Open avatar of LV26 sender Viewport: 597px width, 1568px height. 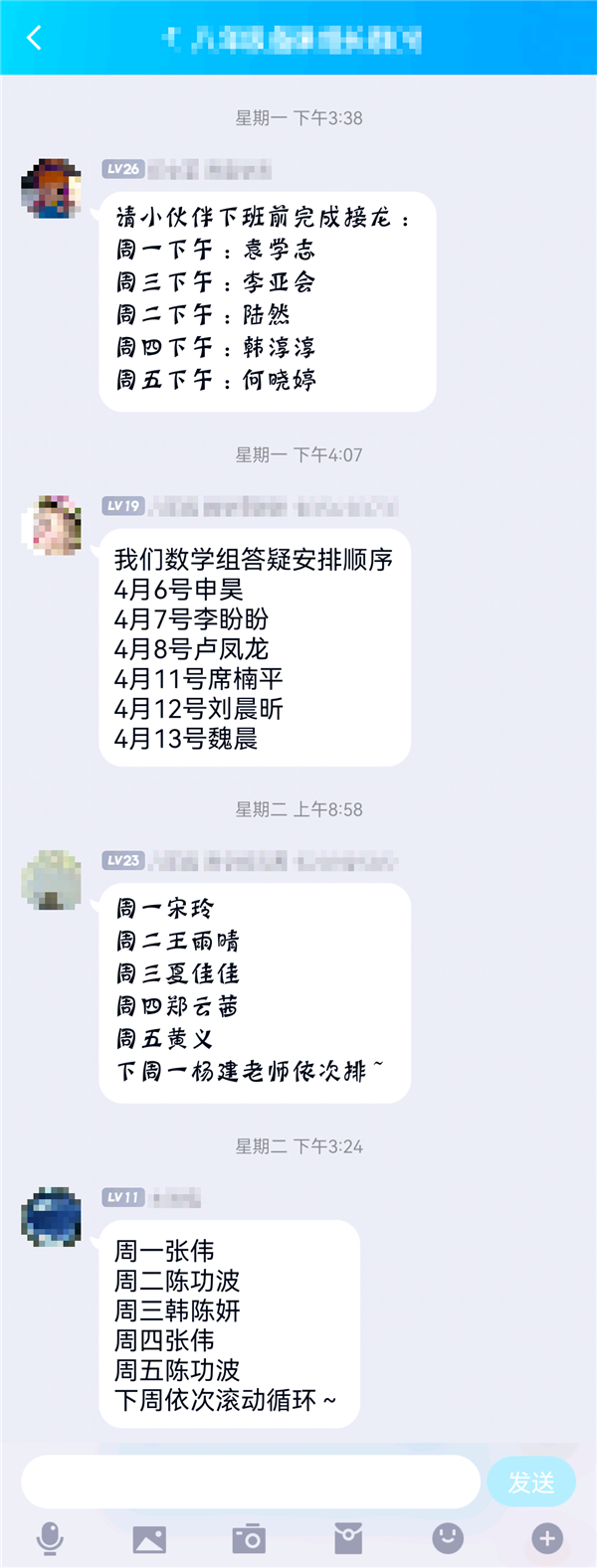[52, 188]
